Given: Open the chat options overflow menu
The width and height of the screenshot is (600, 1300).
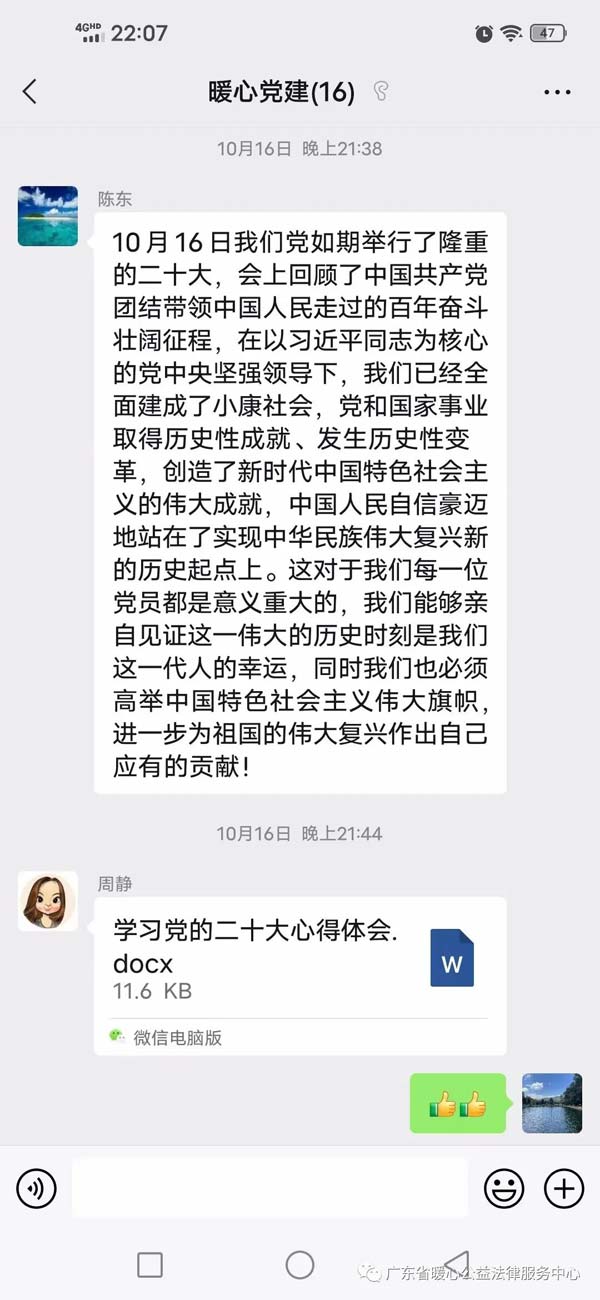Looking at the screenshot, I should 557,92.
